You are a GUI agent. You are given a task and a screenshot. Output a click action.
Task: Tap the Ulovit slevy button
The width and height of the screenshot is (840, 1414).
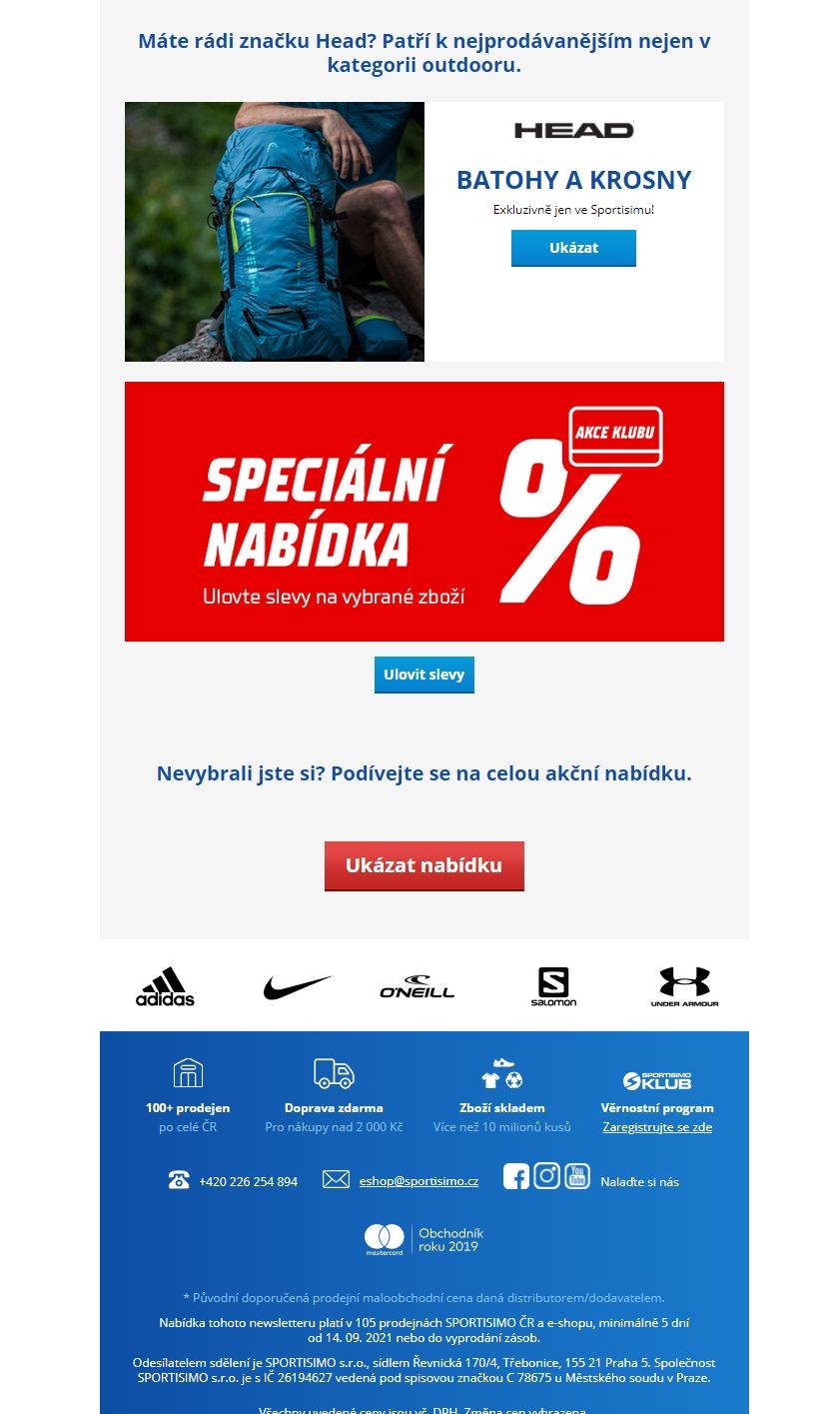coord(424,675)
